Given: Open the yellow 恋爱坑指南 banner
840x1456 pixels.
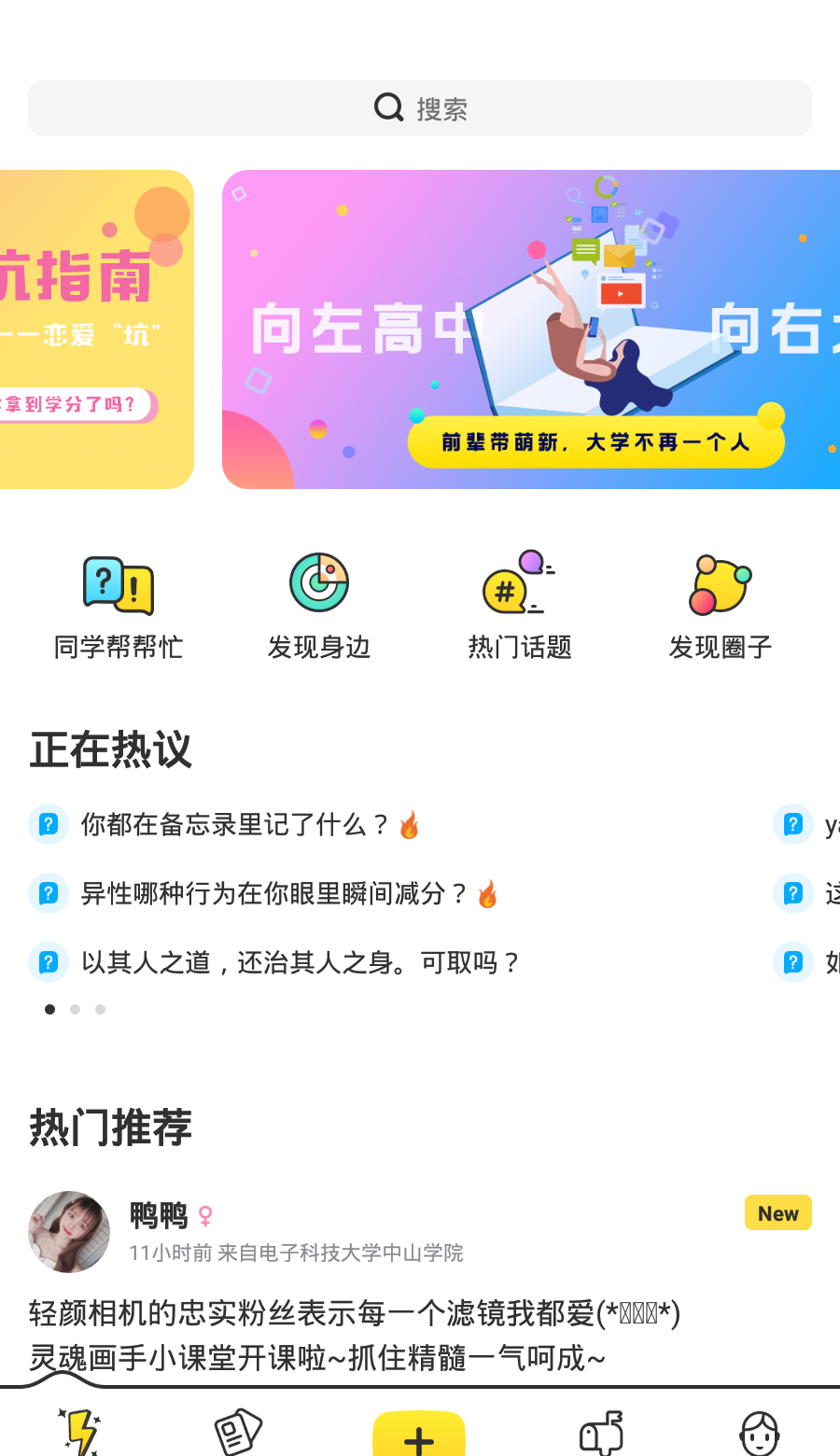Looking at the screenshot, I should [93, 329].
